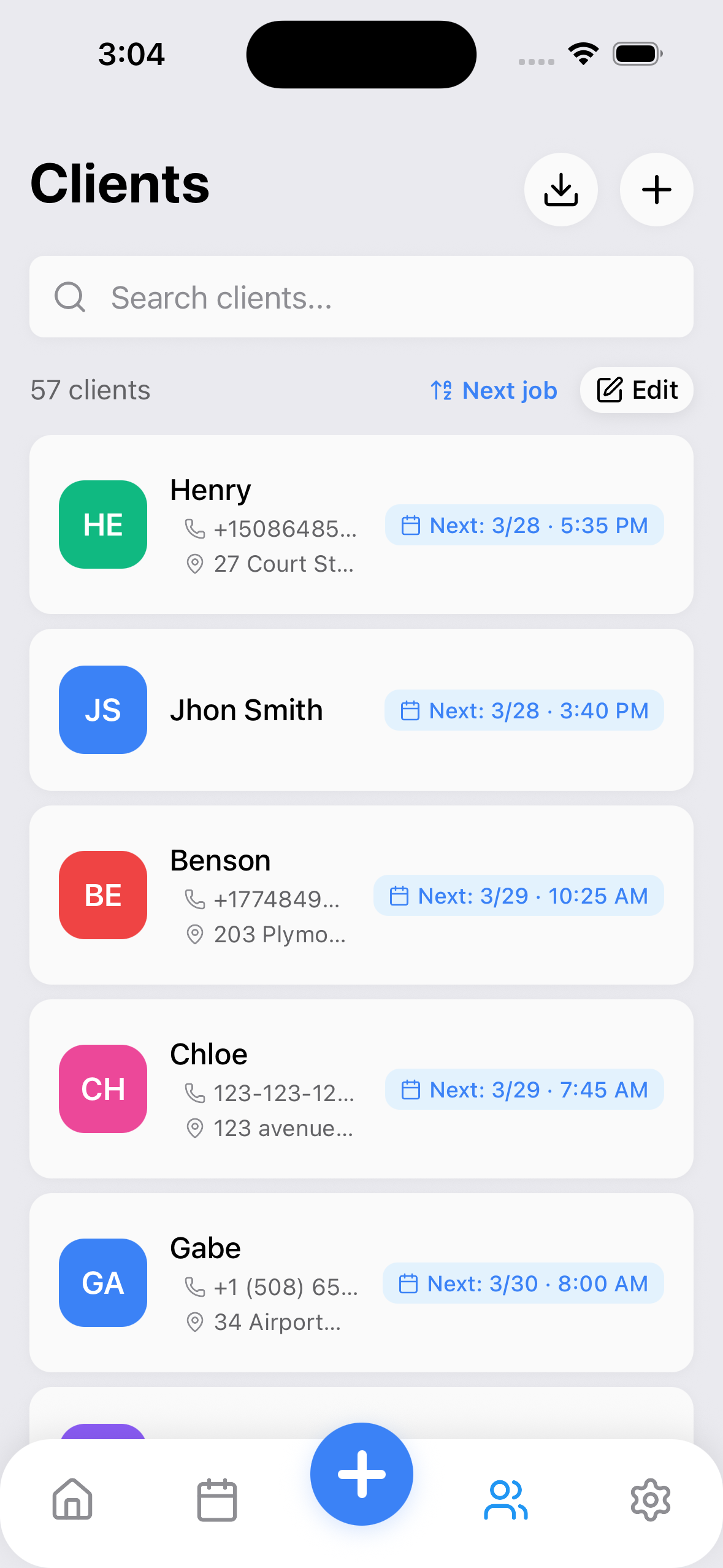This screenshot has width=723, height=1568.
Task: View Chloe's next appointment badge
Action: point(523,1090)
